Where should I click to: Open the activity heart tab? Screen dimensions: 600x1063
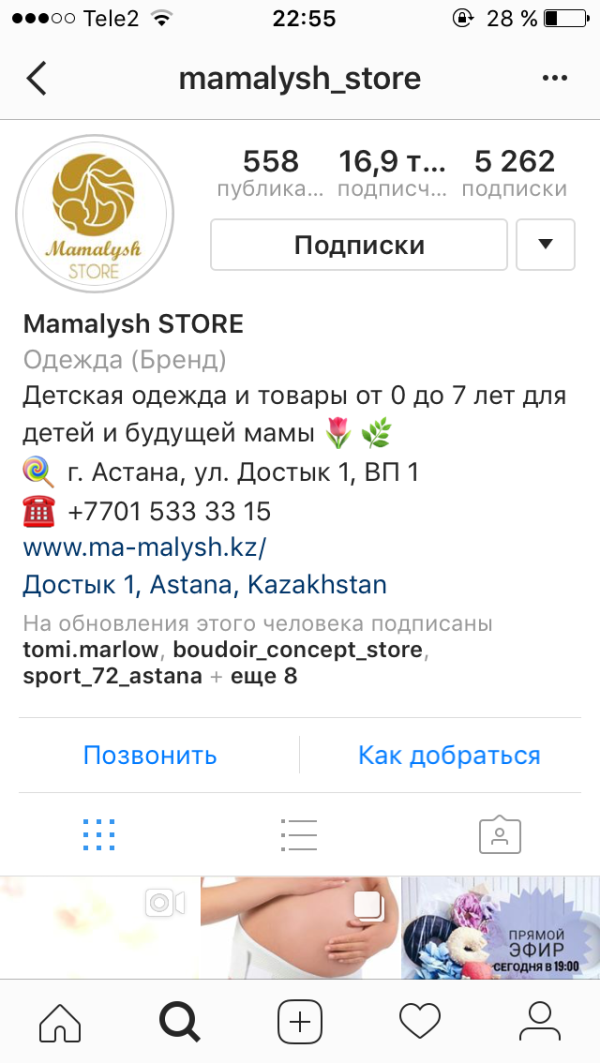click(x=420, y=1021)
